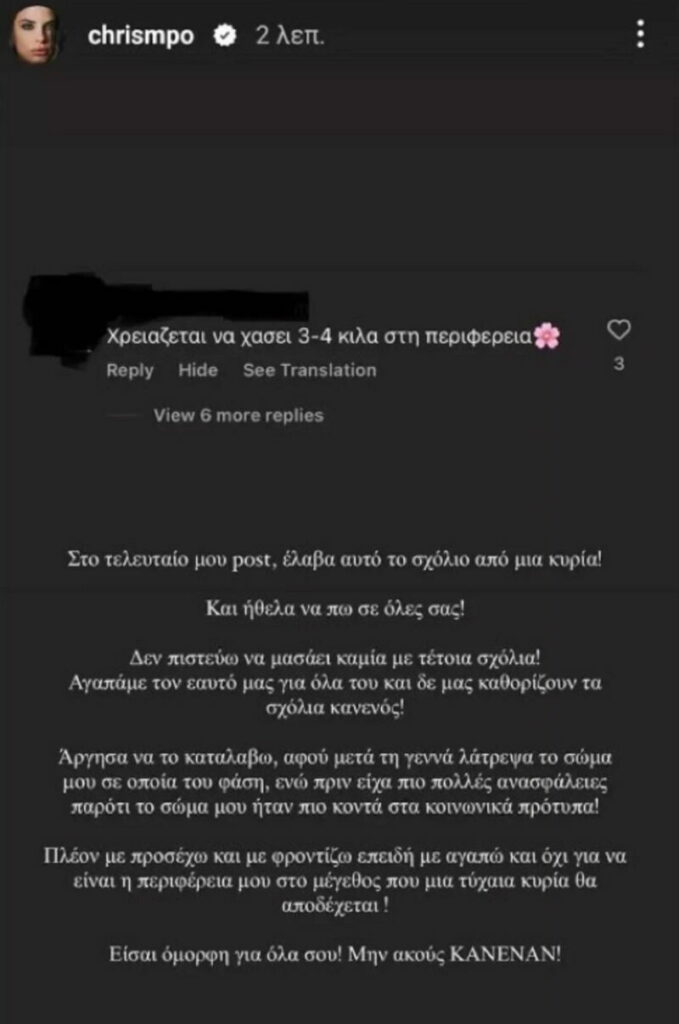679x1024 pixels.
Task: Open the story overflow menu
Action: (x=641, y=34)
